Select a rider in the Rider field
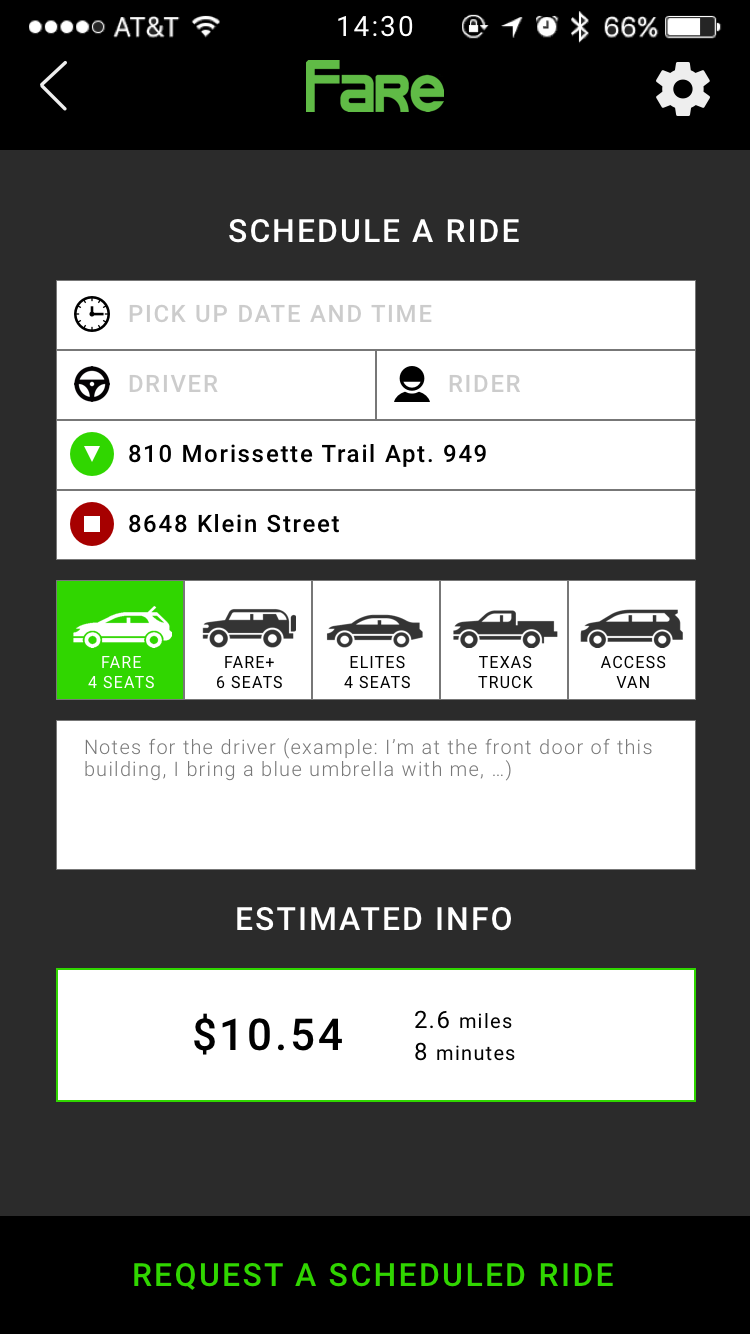The height and width of the screenshot is (1334, 750). click(536, 385)
